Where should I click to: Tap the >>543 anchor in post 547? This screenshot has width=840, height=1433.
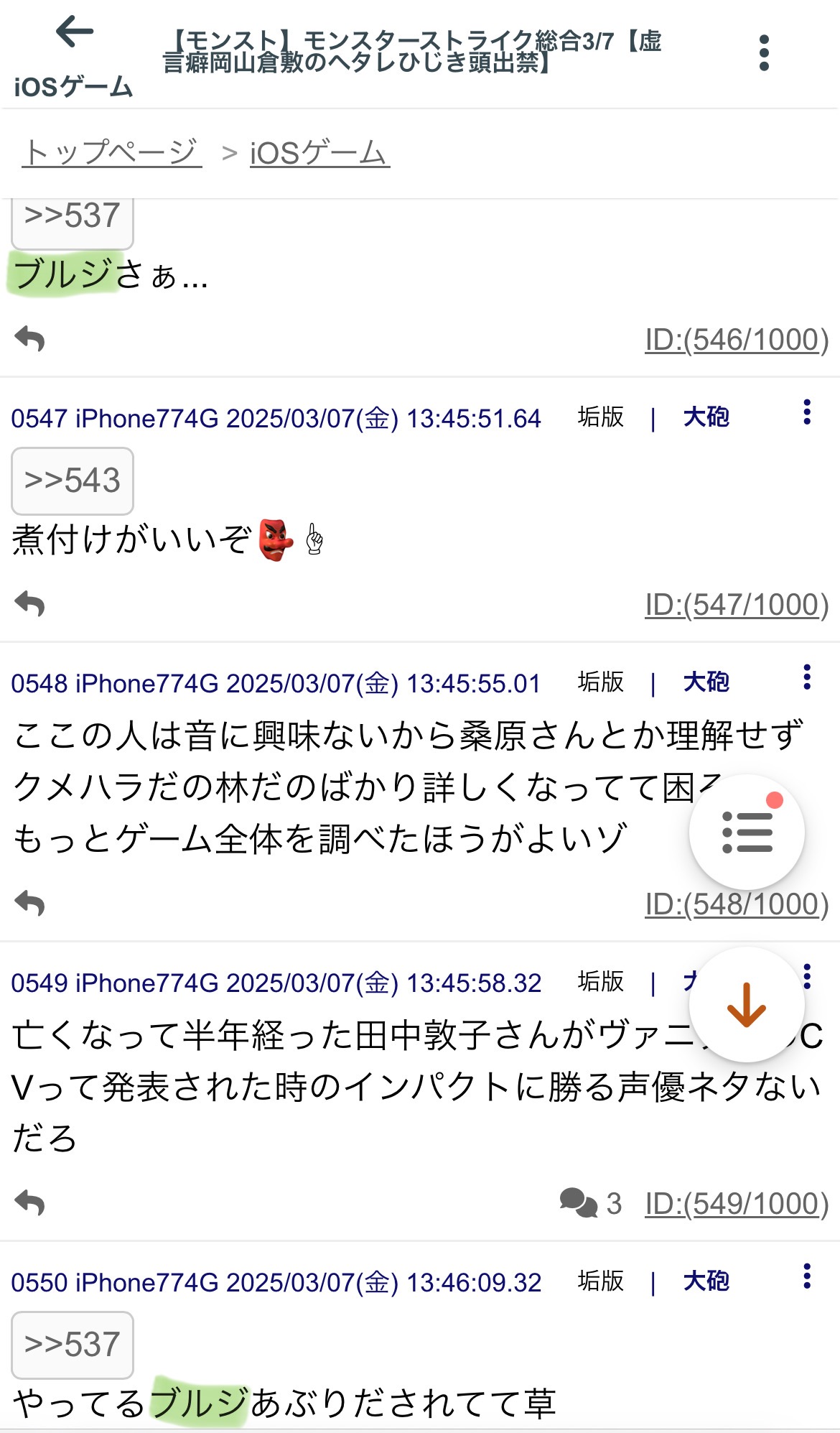73,481
